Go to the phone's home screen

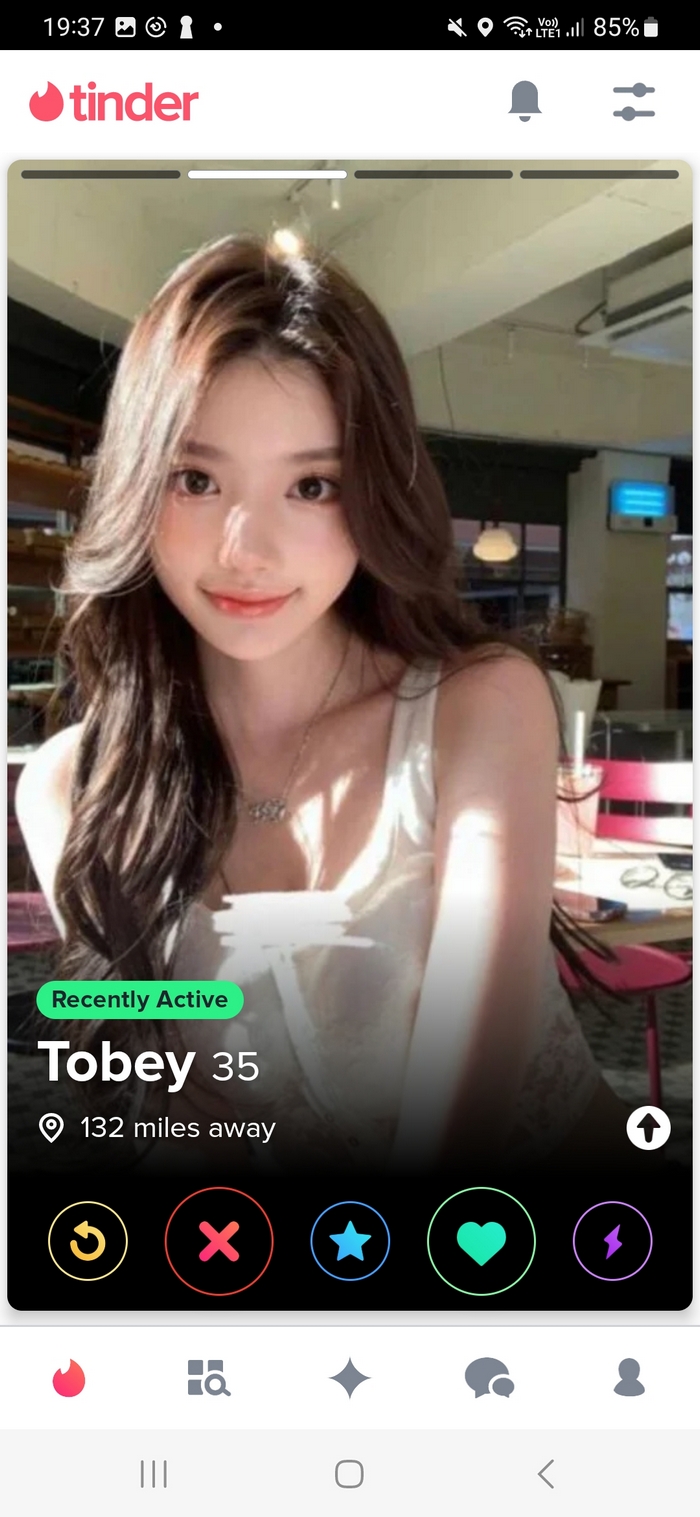349,1473
